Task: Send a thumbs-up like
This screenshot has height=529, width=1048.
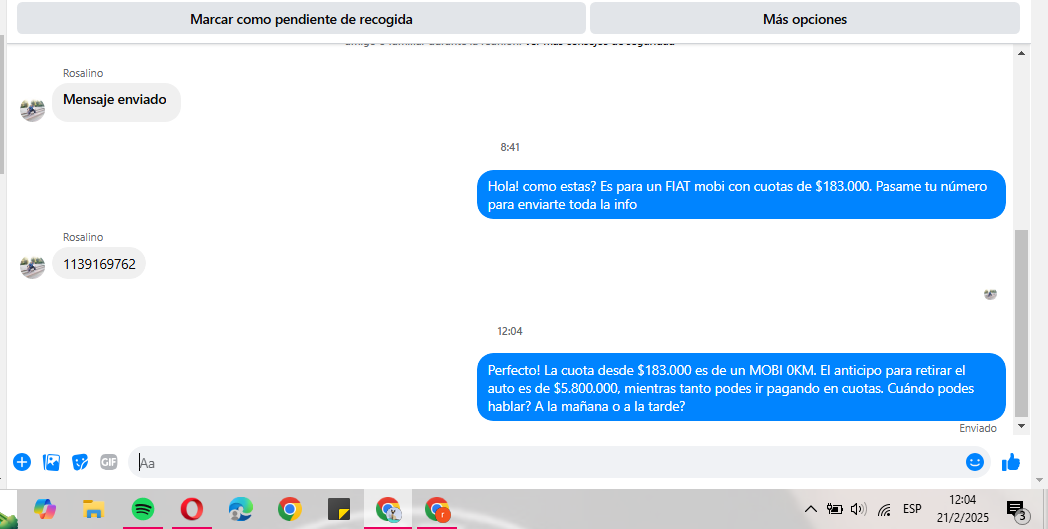Action: (1010, 462)
